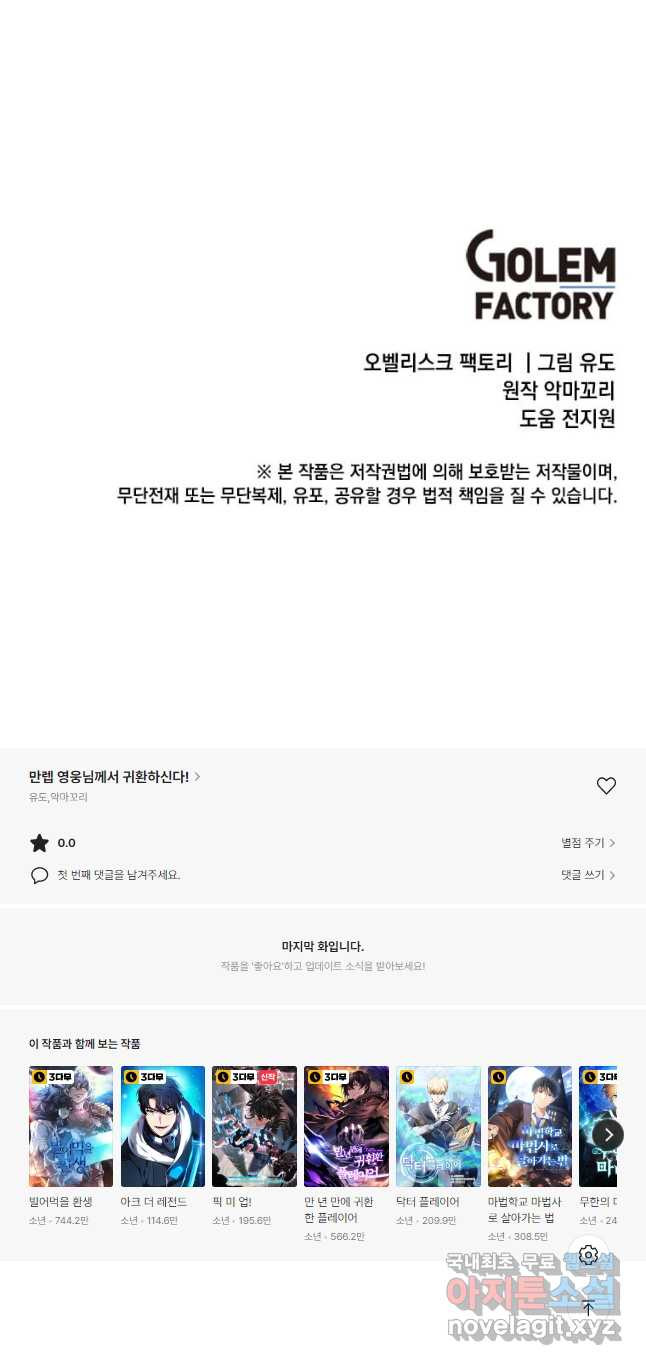
Task: Like this series with the heart icon
Action: tap(606, 786)
